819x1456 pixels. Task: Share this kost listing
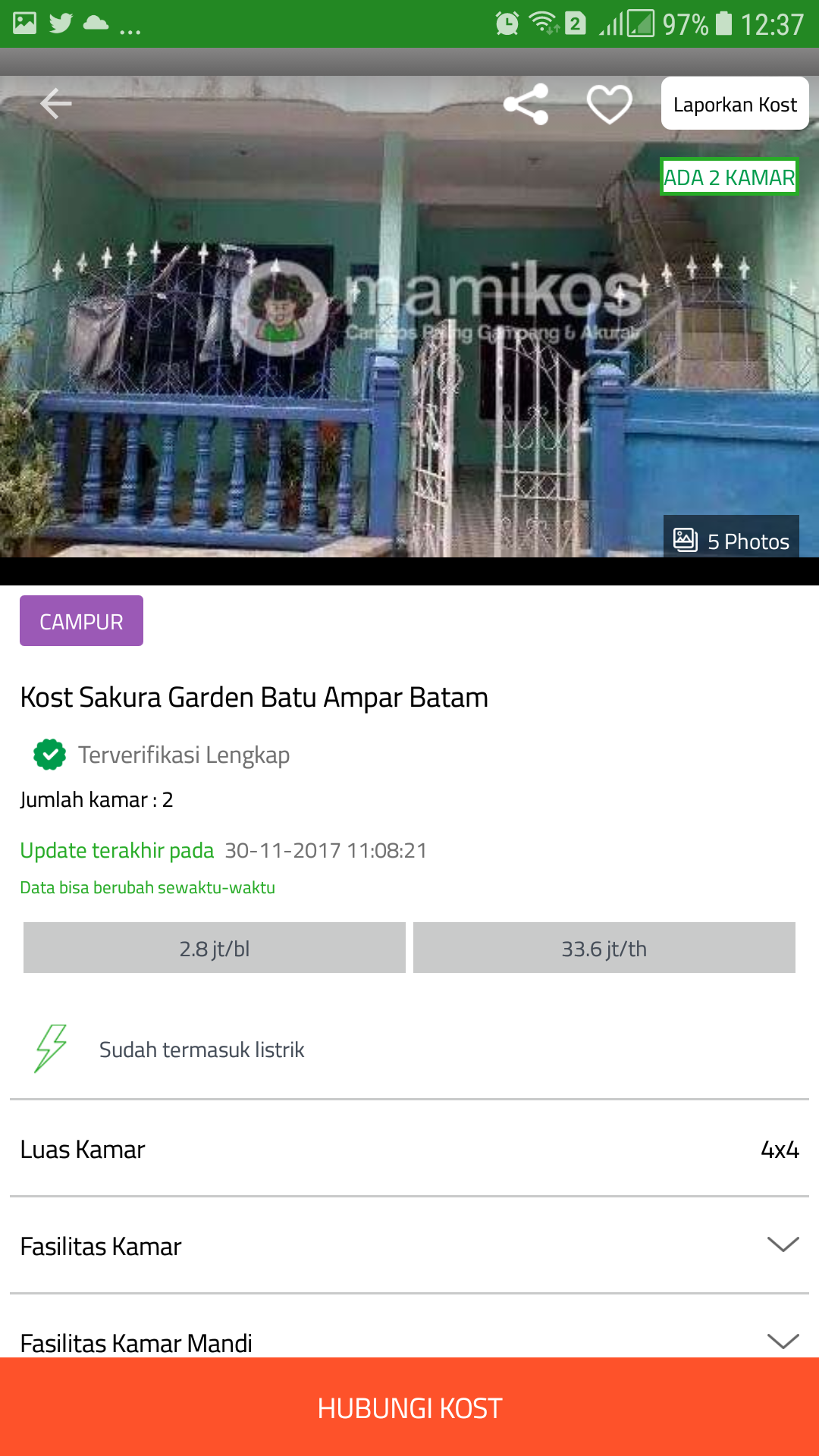(526, 104)
